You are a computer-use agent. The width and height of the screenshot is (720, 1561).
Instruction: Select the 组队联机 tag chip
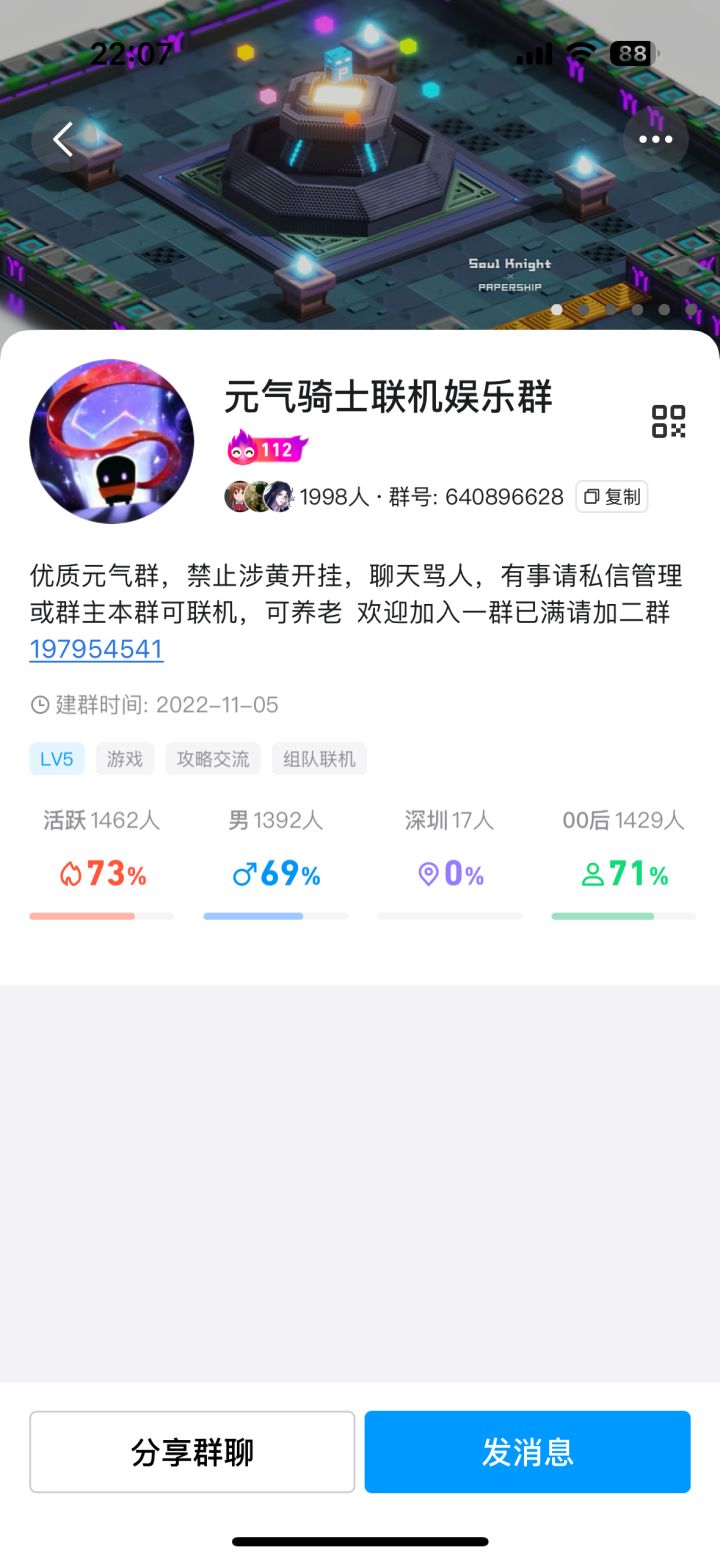pyautogui.click(x=319, y=759)
